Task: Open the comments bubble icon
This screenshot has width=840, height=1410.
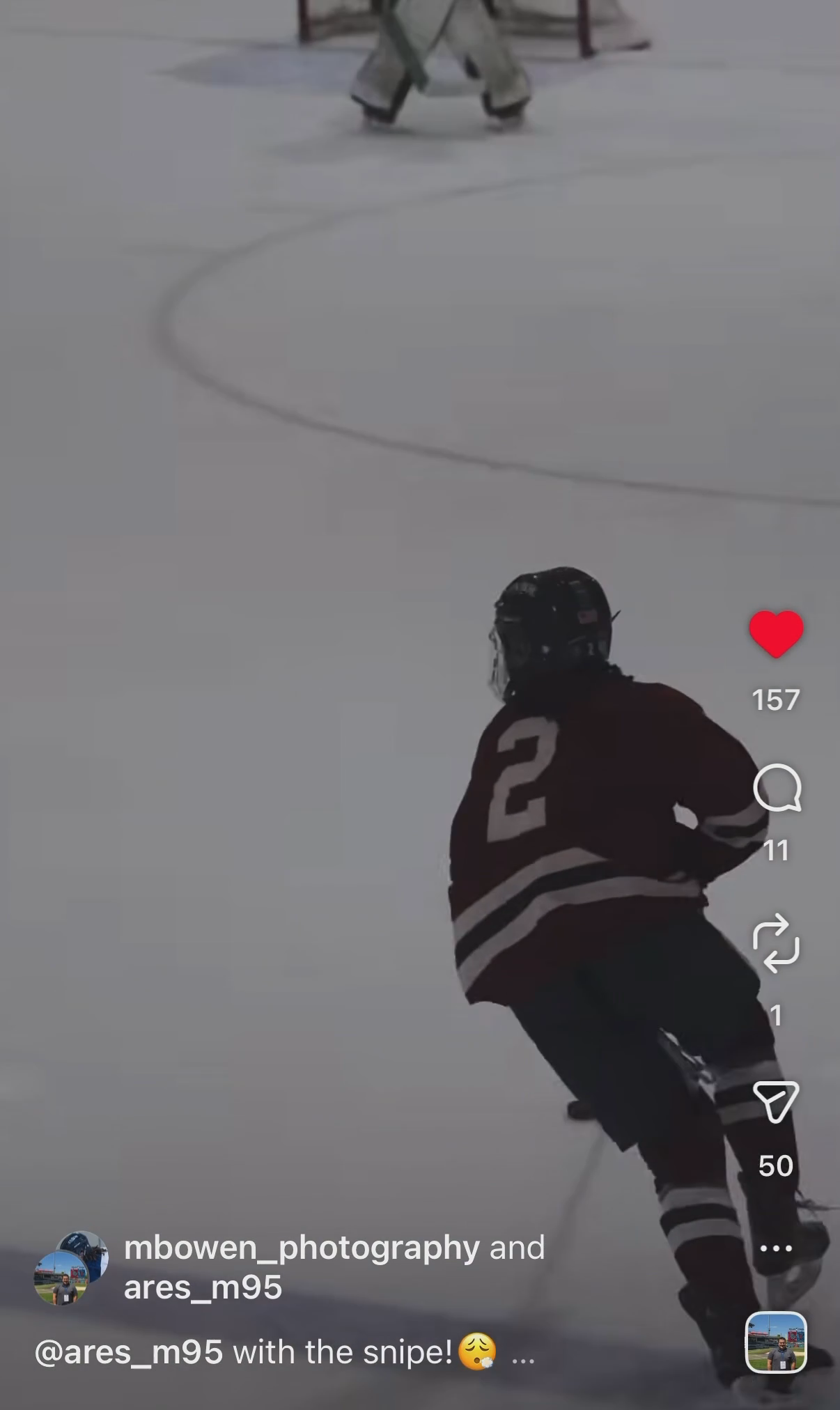Action: click(x=777, y=789)
